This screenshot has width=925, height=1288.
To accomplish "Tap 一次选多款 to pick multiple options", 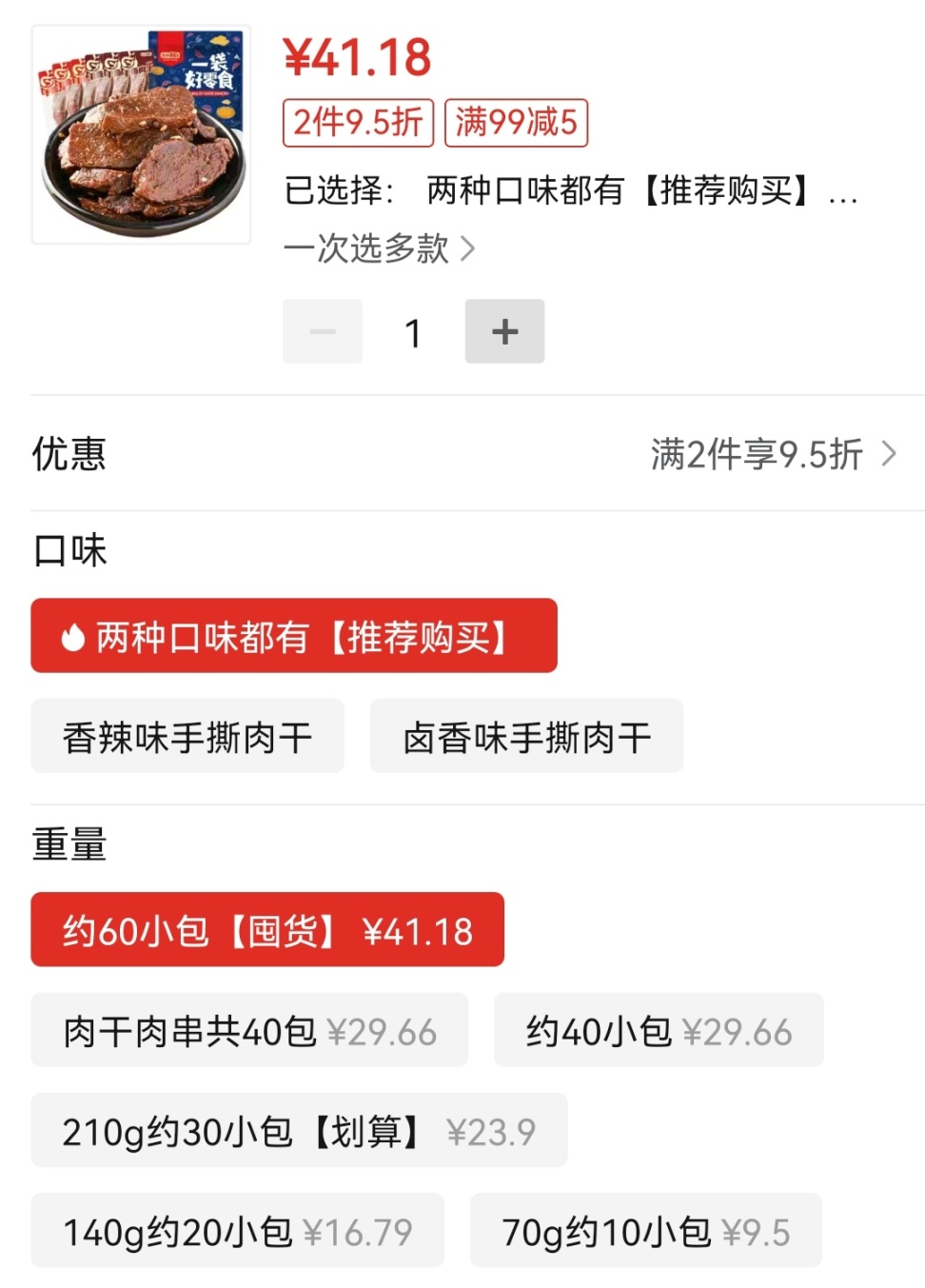I will [379, 248].
